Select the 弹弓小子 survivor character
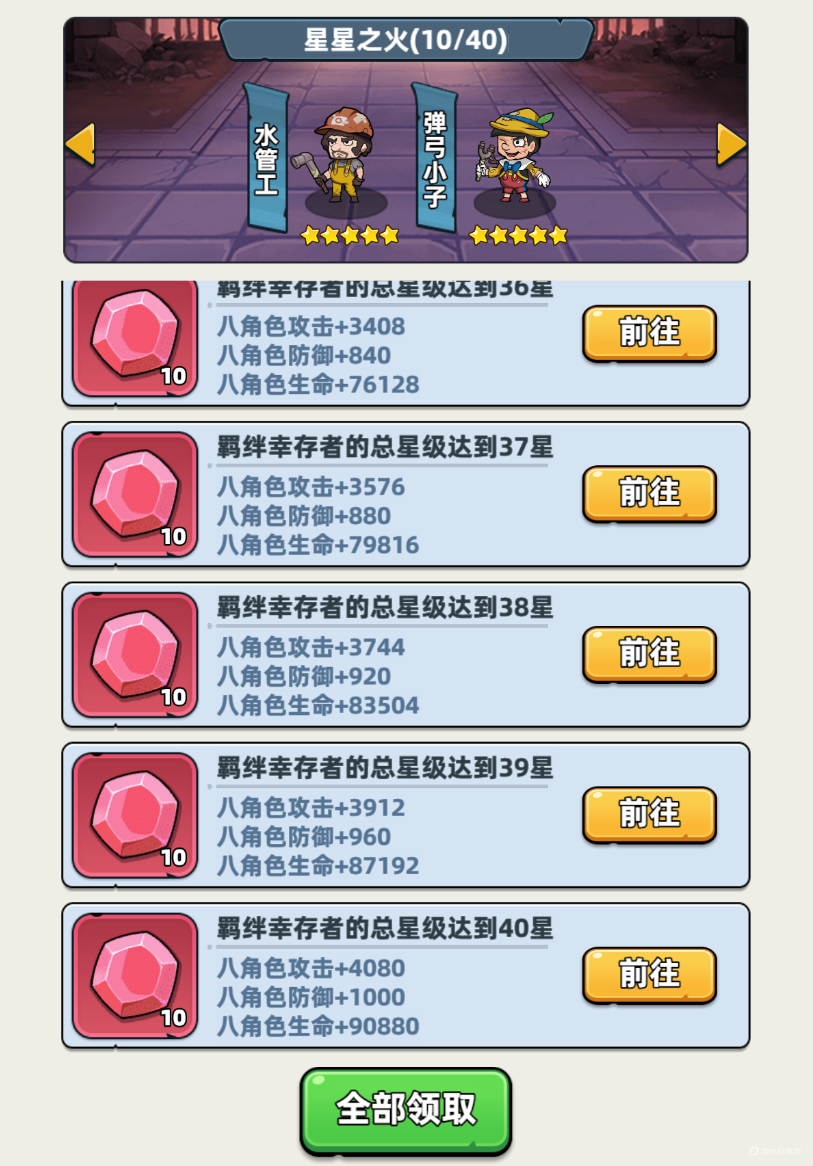Screen dimensions: 813x1166 514,160
